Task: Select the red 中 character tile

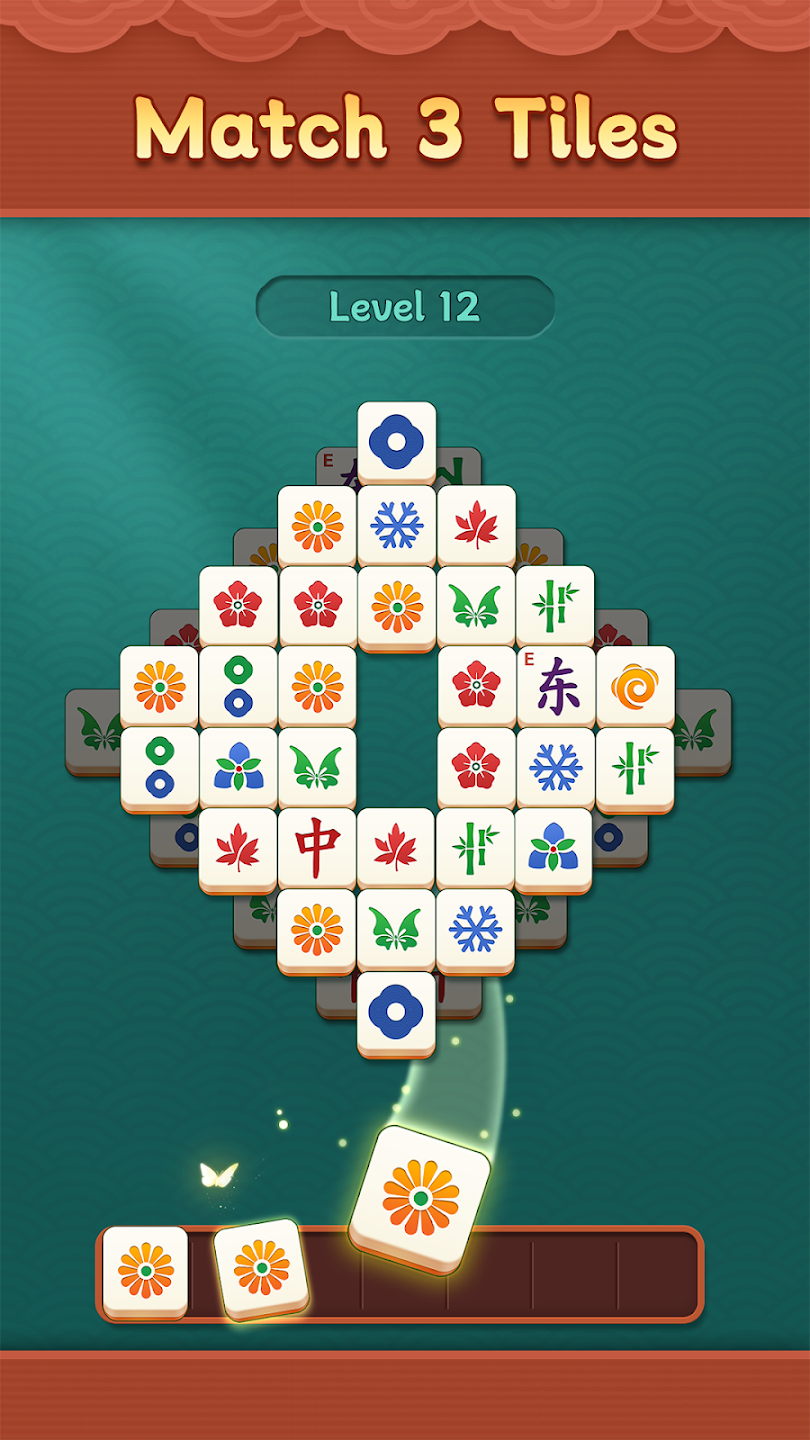Action: point(317,846)
